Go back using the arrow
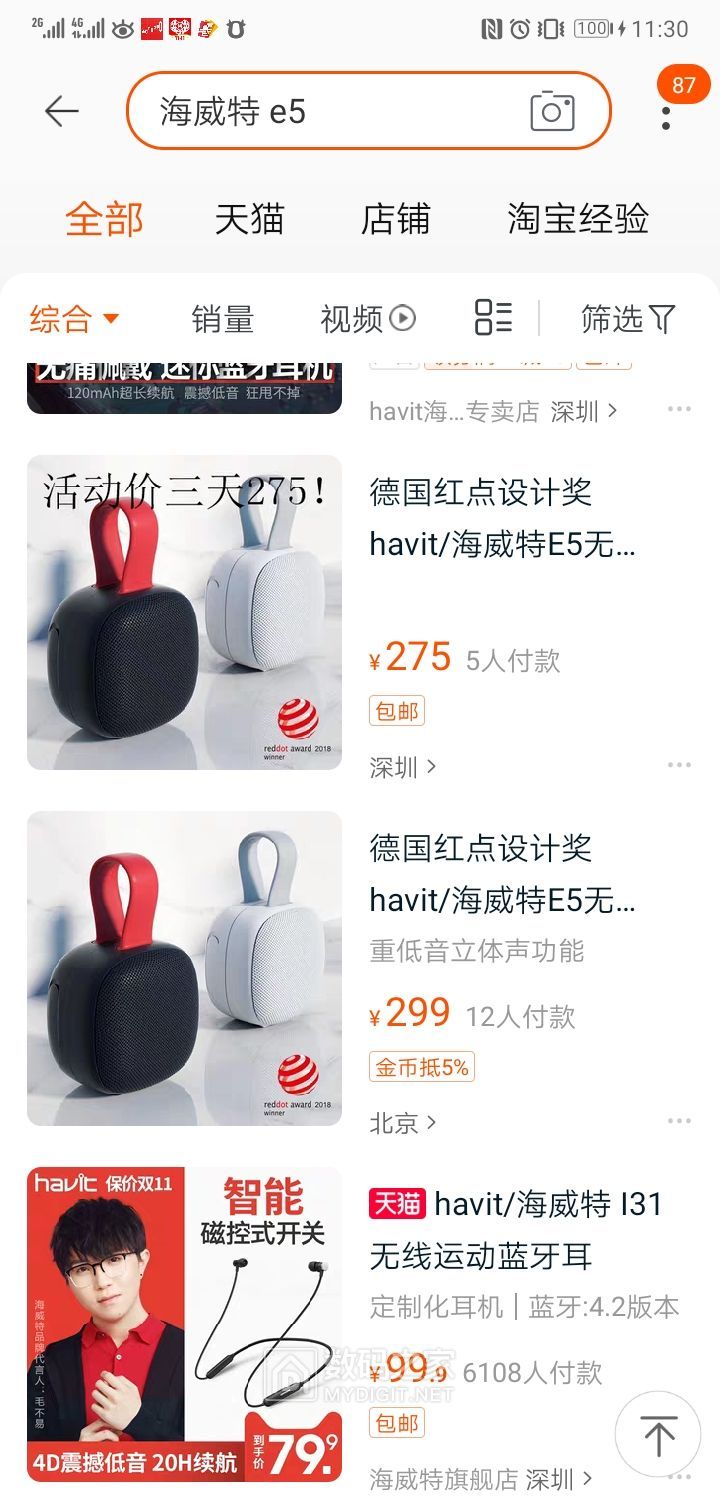Image resolution: width=720 pixels, height=1496 pixels. tap(62, 111)
